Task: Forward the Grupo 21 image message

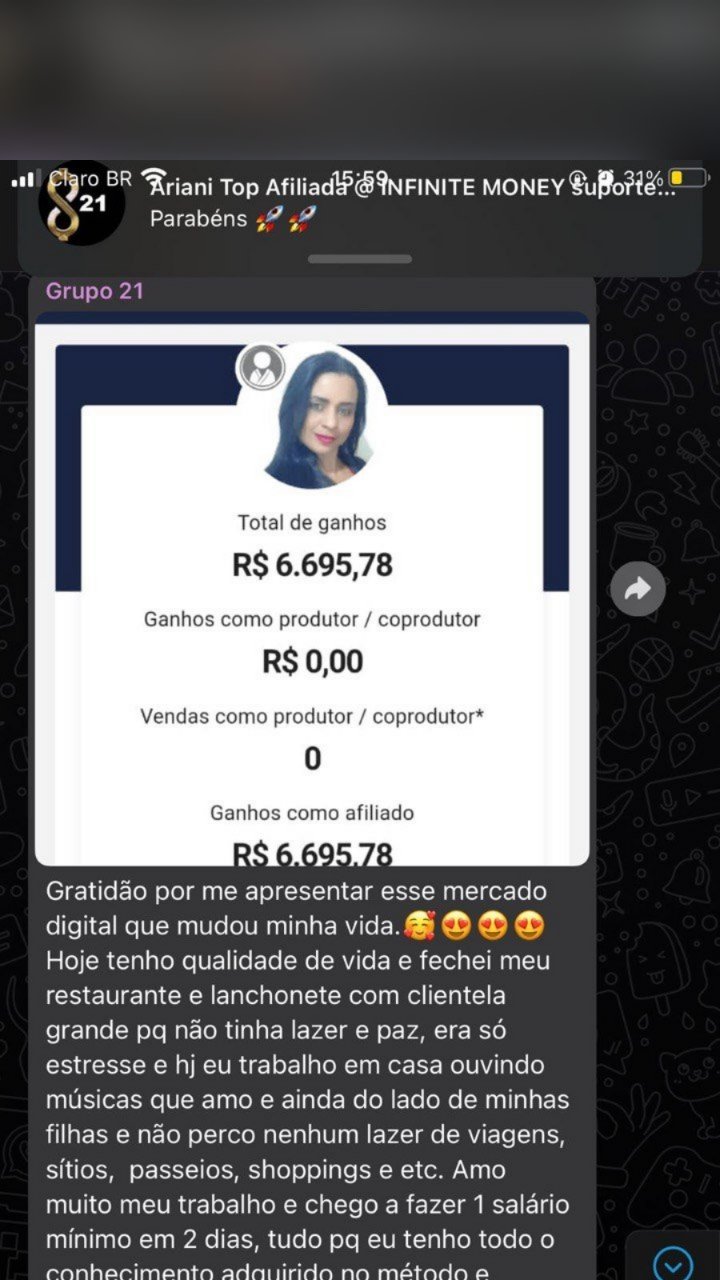Action: [x=638, y=589]
